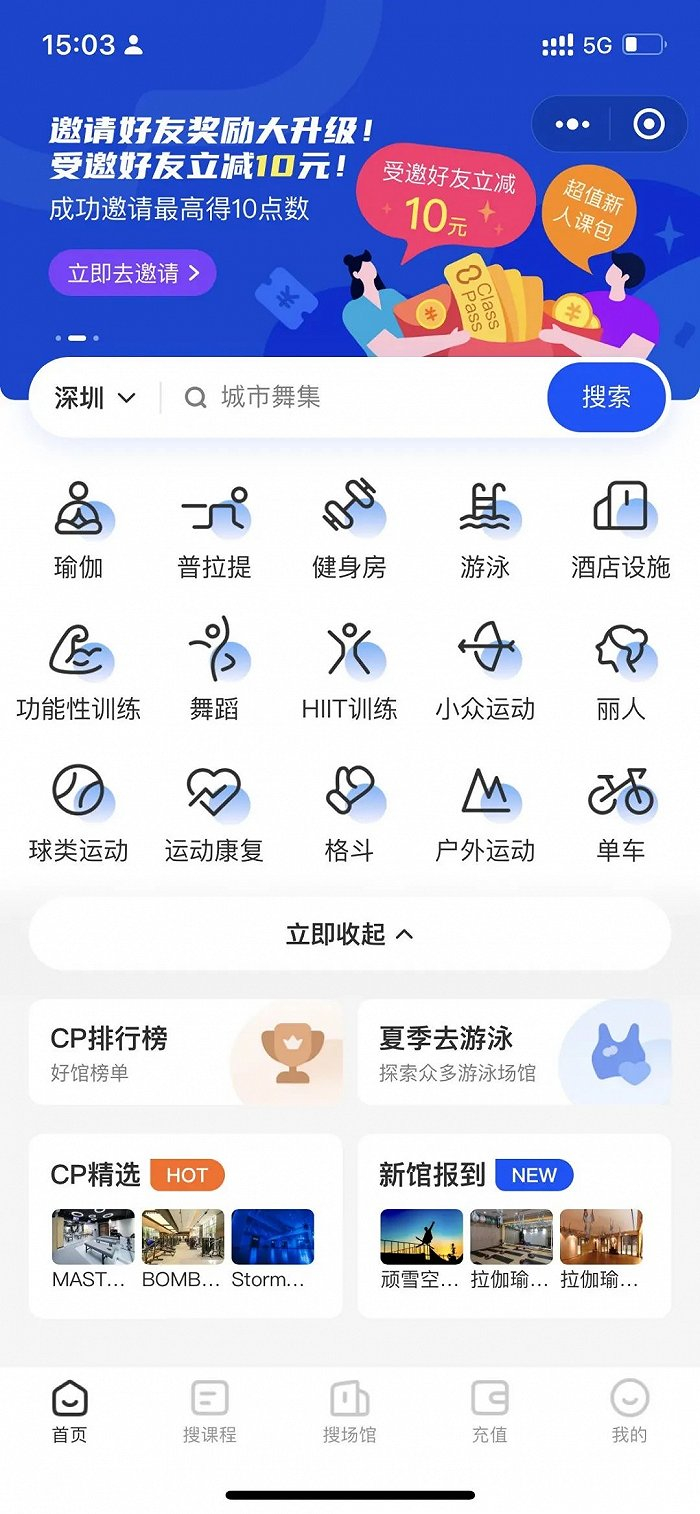Go to the 充值 tab

pyautogui.click(x=490, y=1411)
